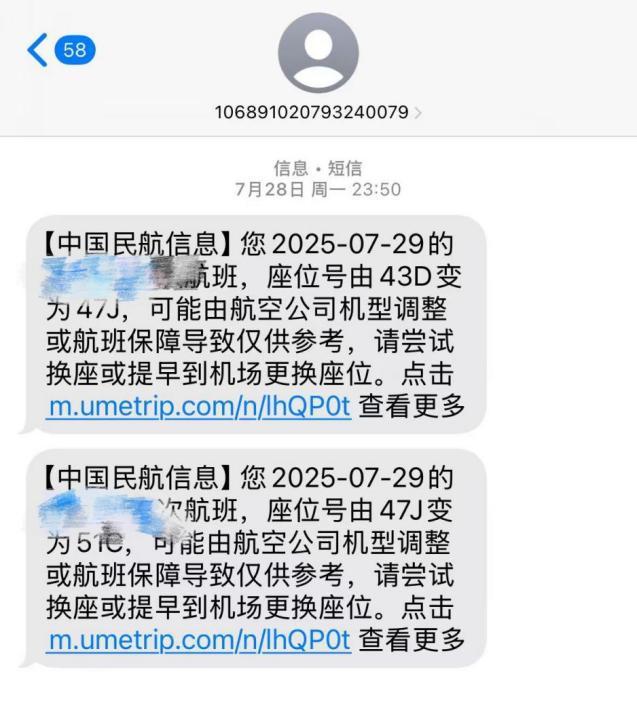The image size is (637, 723).
Task: Open the umetrip link in the 43D seat message
Action: coord(199,407)
